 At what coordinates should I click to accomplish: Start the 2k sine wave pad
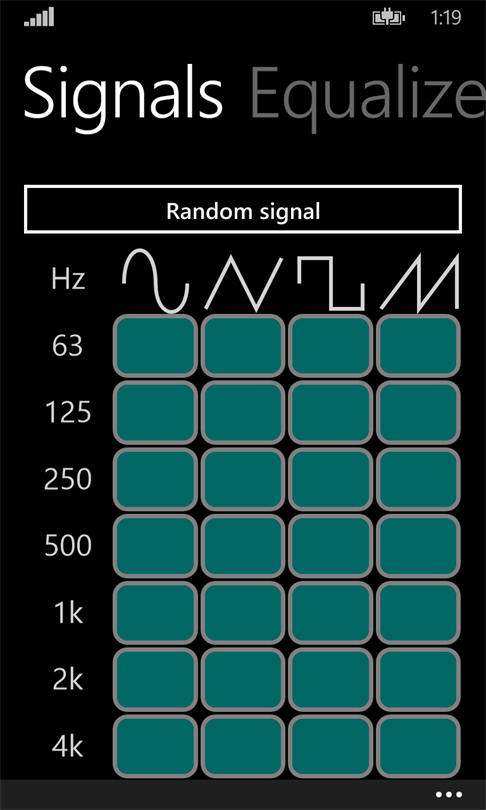coord(155,680)
